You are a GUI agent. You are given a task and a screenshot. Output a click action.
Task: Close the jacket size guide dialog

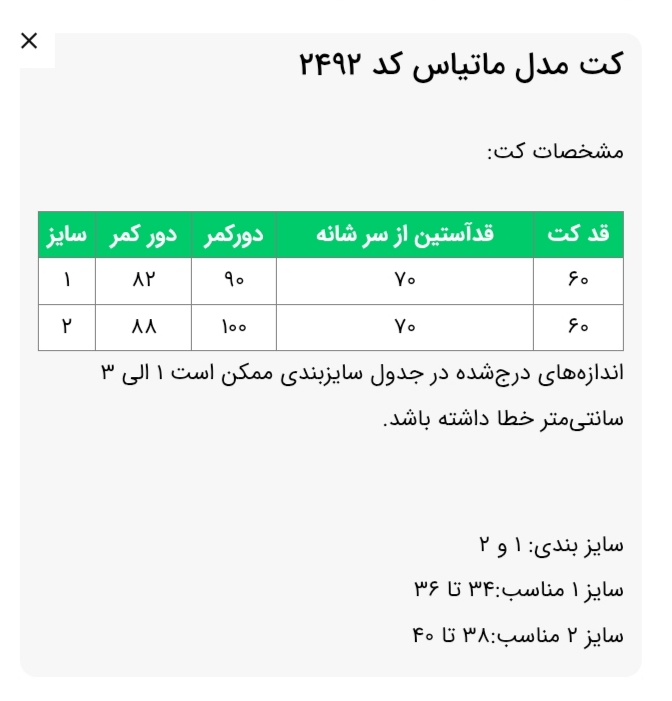[29, 41]
